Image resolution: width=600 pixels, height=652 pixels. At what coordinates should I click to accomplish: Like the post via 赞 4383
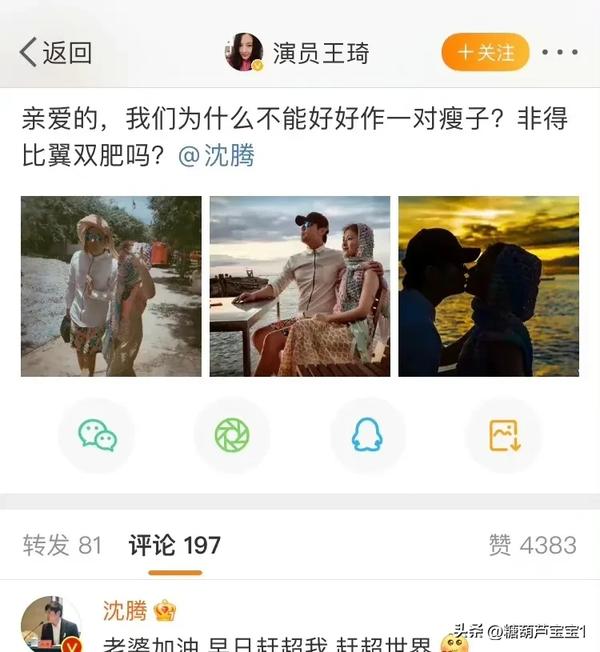(532, 545)
